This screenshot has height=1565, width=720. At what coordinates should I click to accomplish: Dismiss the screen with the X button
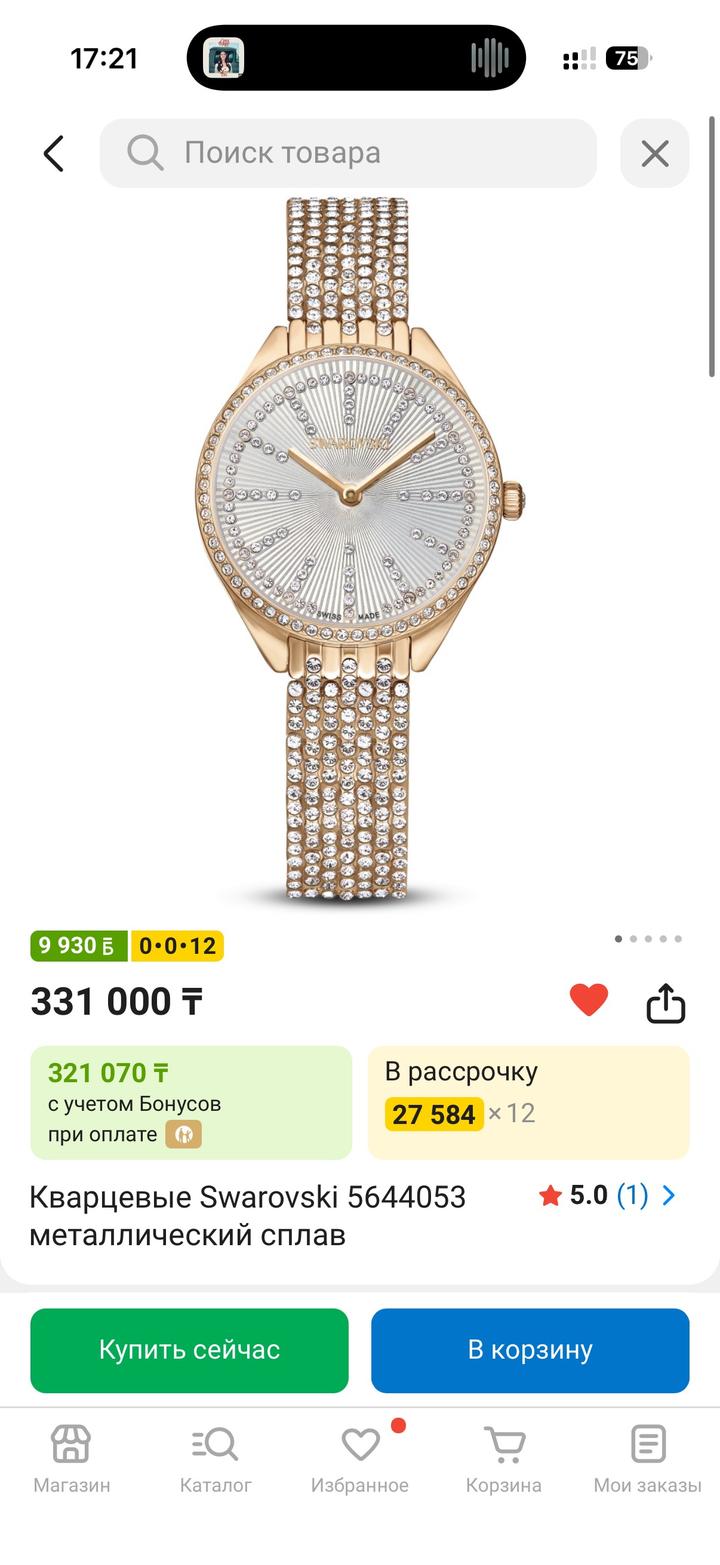pos(655,153)
